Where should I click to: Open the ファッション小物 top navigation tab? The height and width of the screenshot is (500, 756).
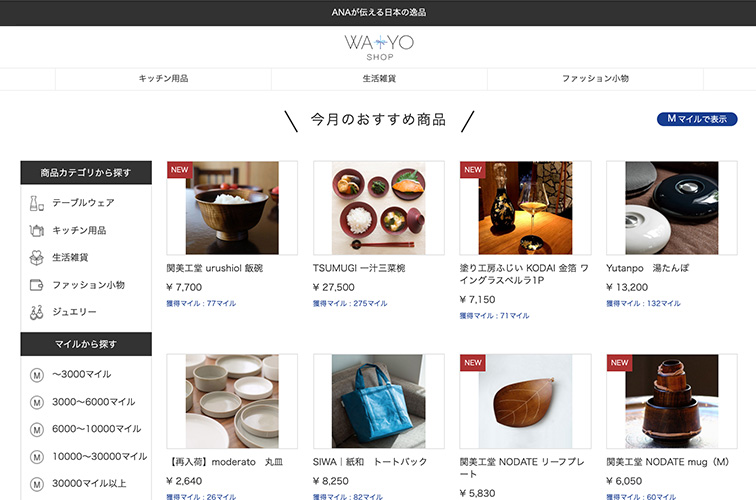(x=595, y=78)
